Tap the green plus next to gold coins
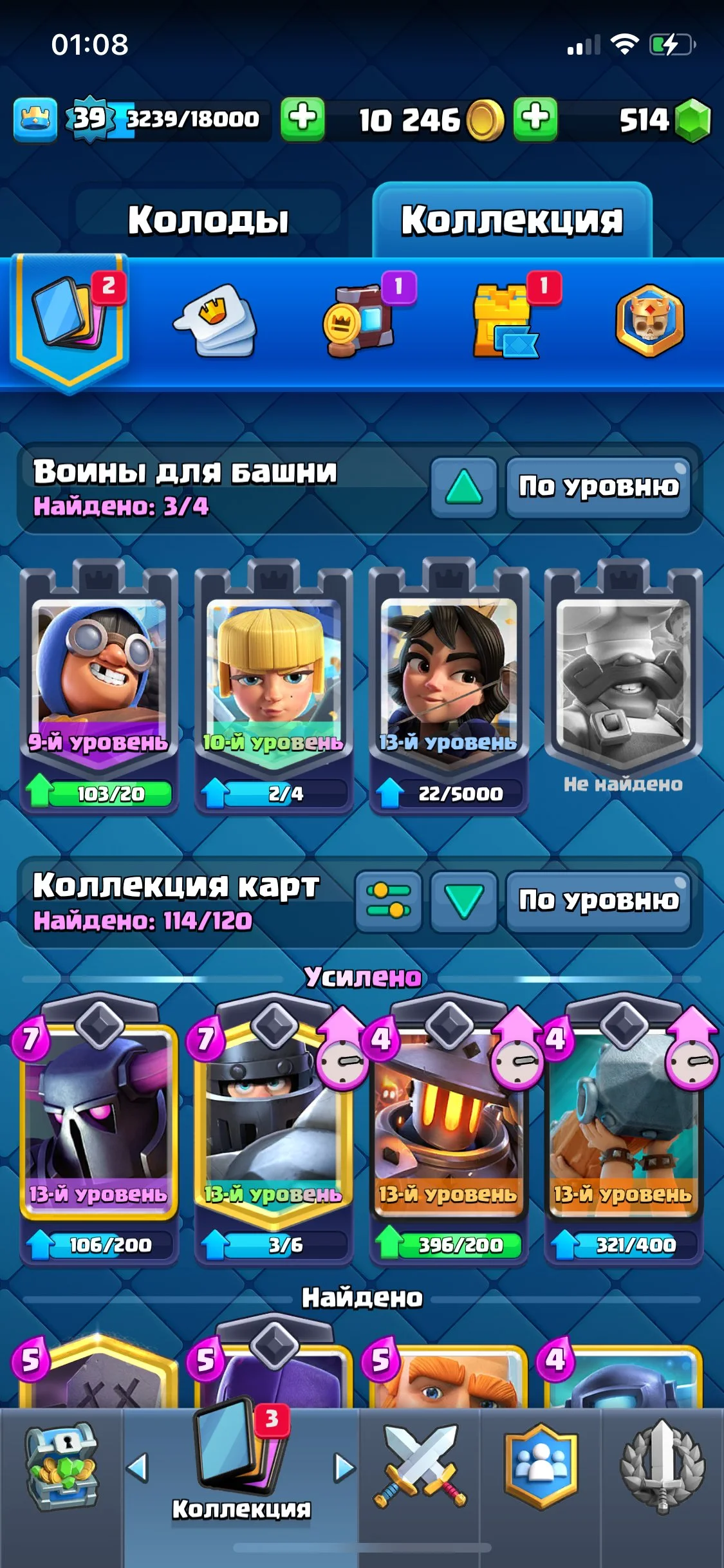The height and width of the screenshot is (1568, 724). click(x=535, y=120)
